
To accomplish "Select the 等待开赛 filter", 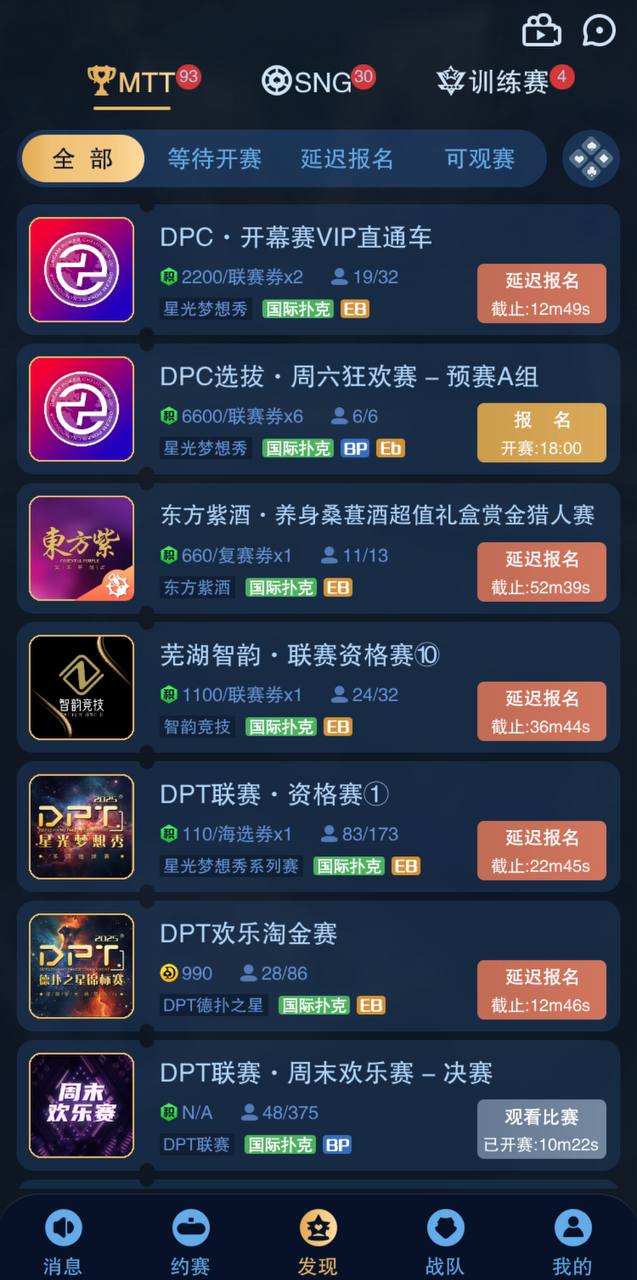I will tap(214, 159).
